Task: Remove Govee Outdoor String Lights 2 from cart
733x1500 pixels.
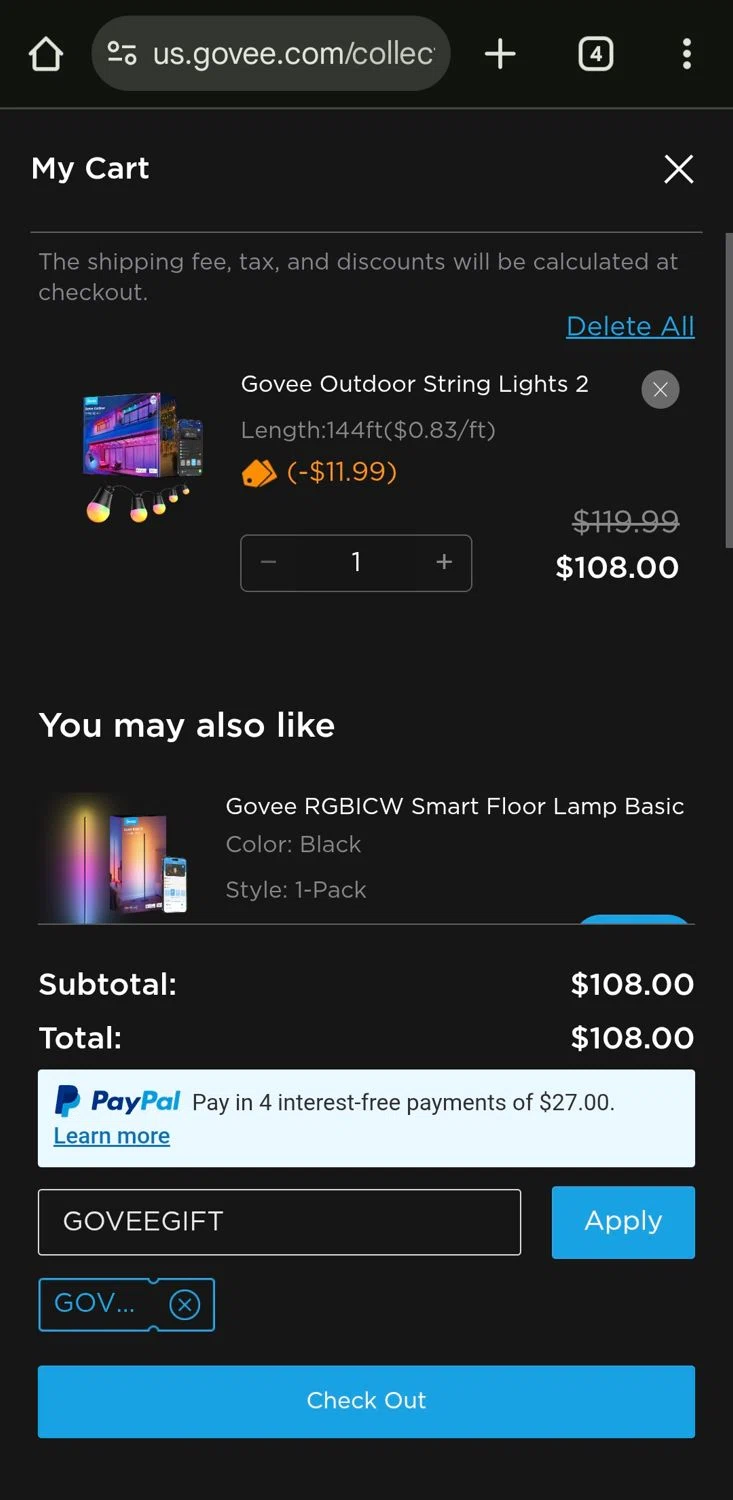Action: 660,390
